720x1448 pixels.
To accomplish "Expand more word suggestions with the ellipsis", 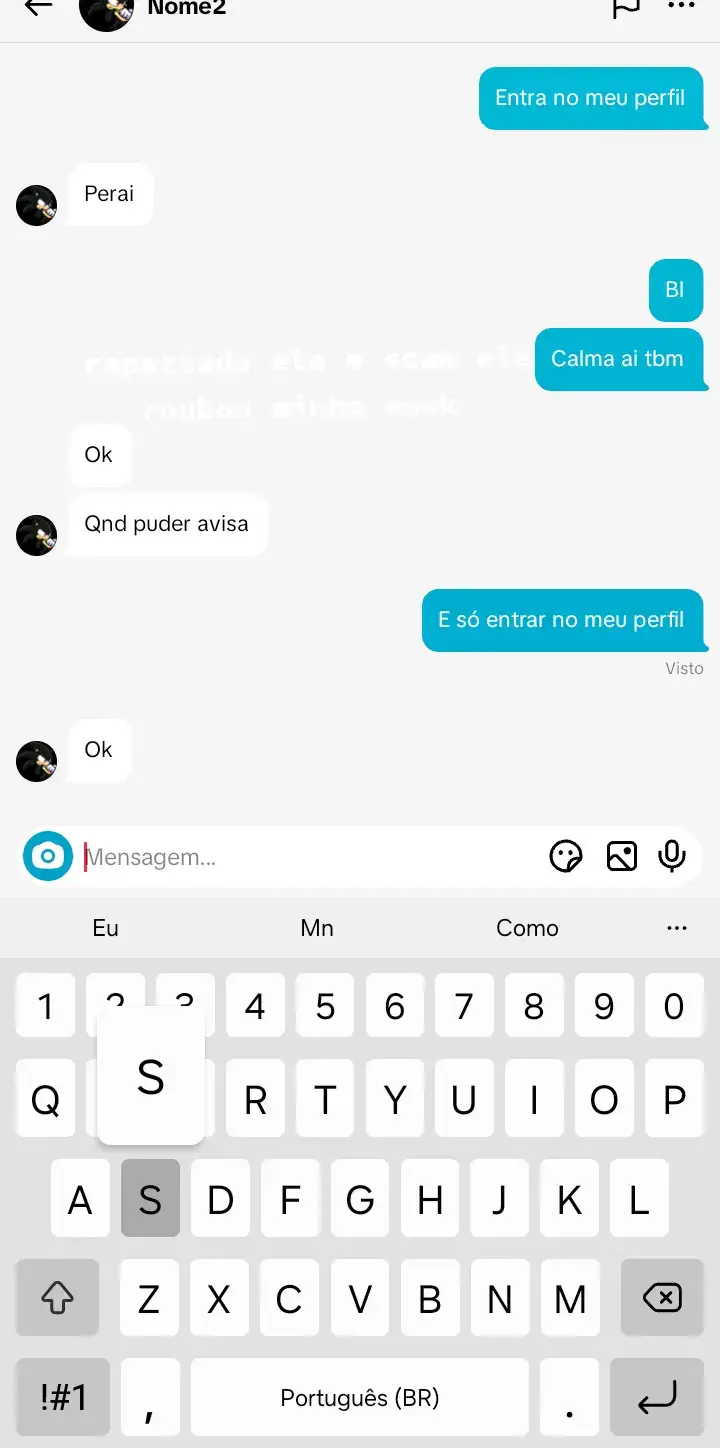I will (x=676, y=928).
